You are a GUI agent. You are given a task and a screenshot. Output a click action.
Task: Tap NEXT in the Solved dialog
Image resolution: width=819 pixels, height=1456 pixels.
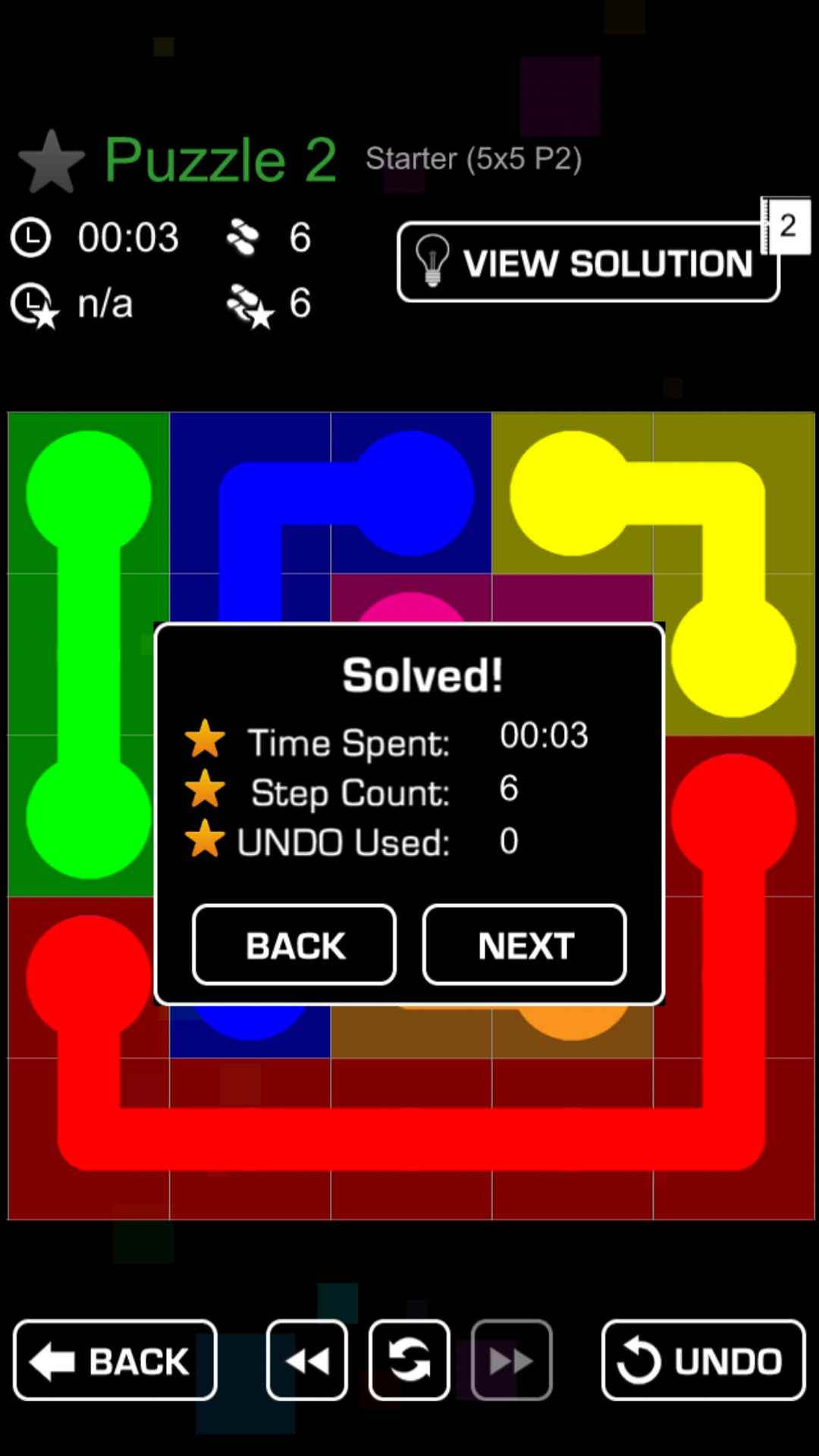(x=524, y=945)
